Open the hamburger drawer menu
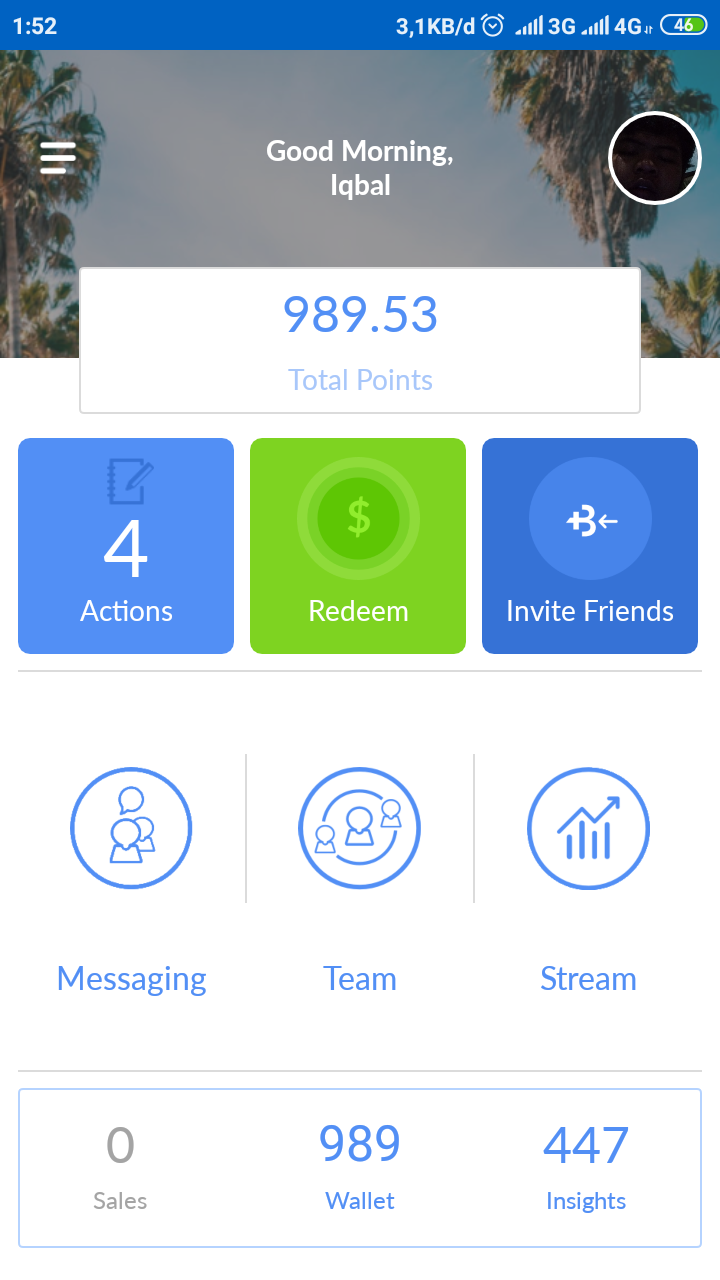The width and height of the screenshot is (720, 1280). [58, 158]
